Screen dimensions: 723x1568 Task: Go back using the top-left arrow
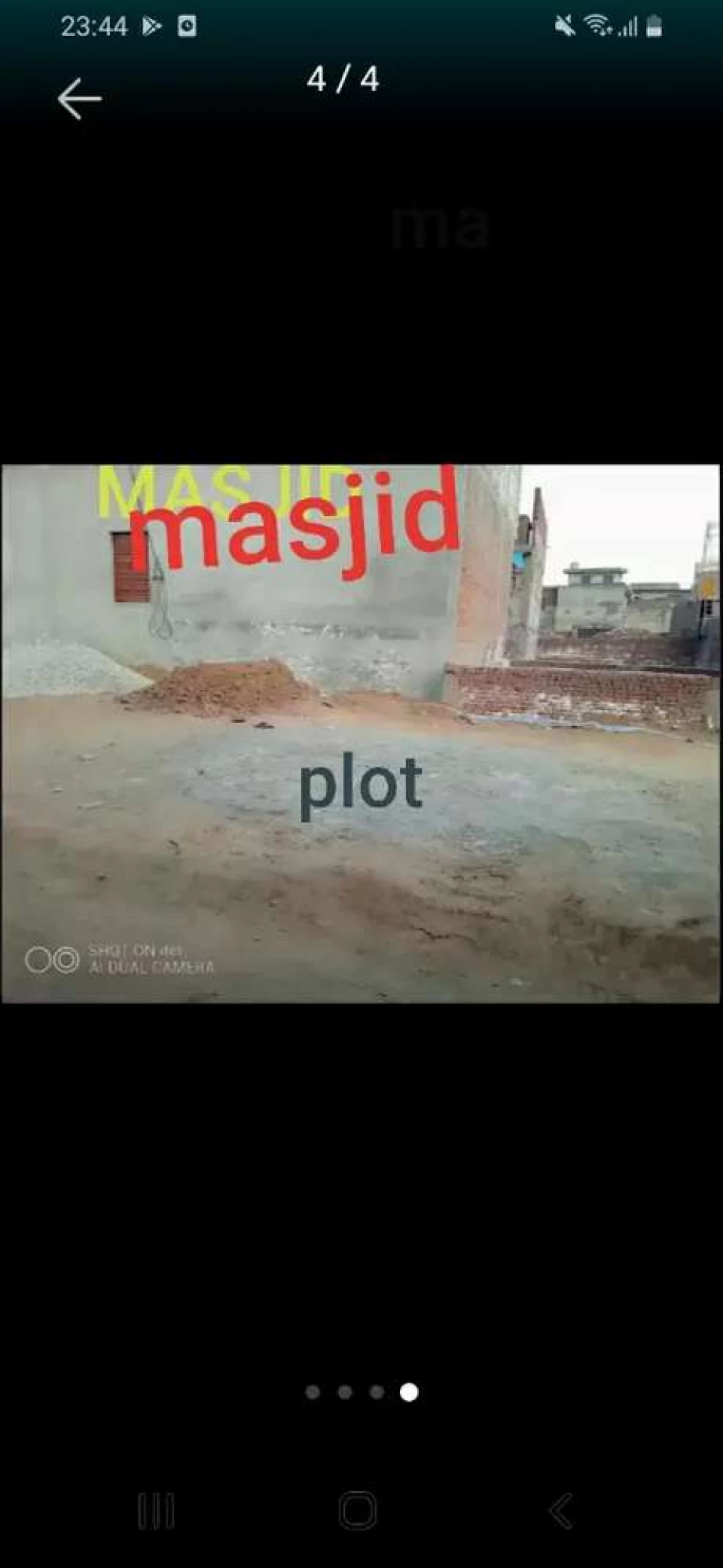click(79, 99)
